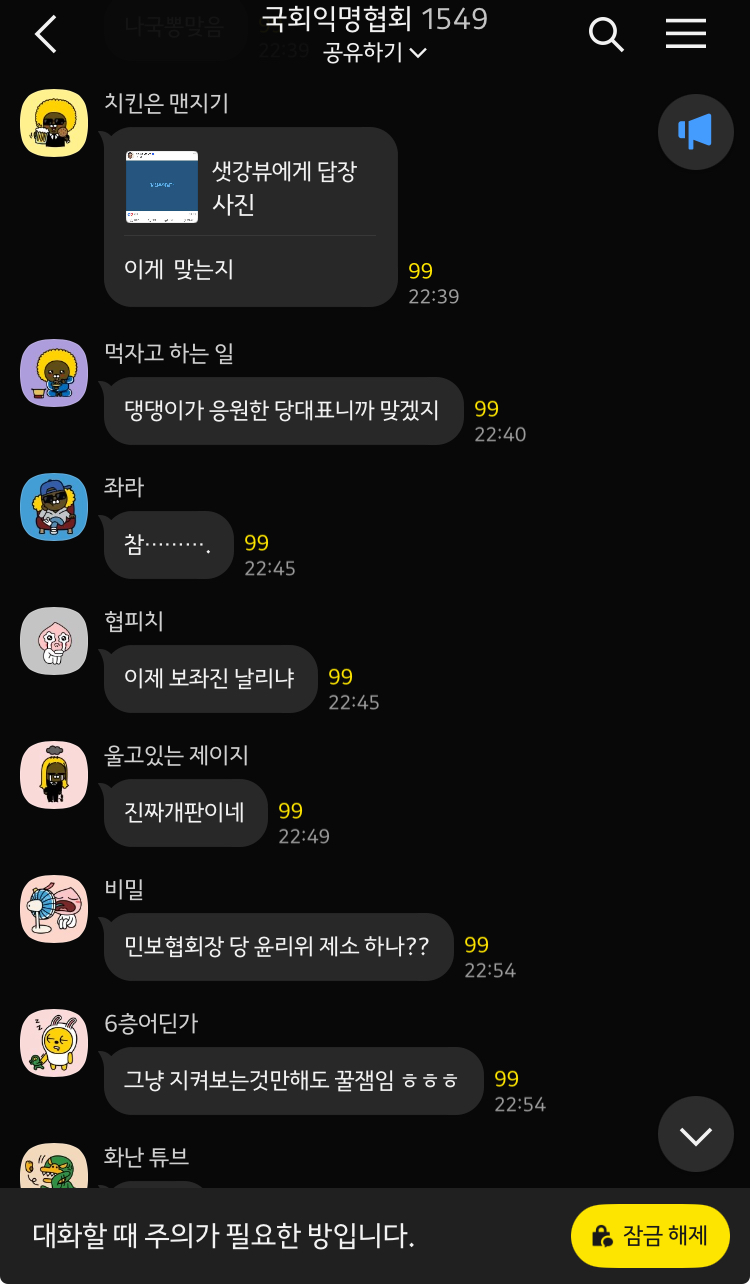The width and height of the screenshot is (750, 1284).
Task: Open the replied photo from 샛강뷰
Action: coord(162,187)
